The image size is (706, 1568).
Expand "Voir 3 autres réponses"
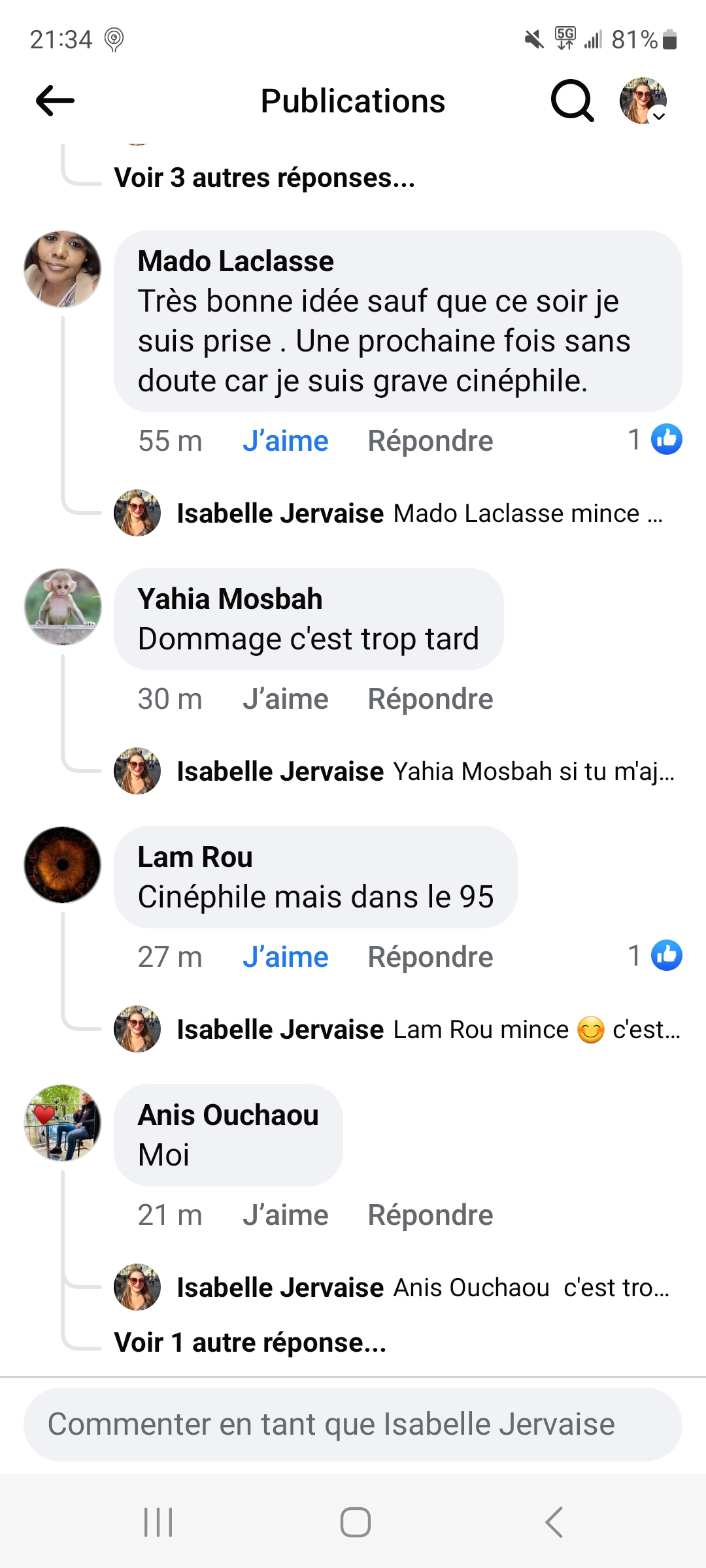pos(264,178)
